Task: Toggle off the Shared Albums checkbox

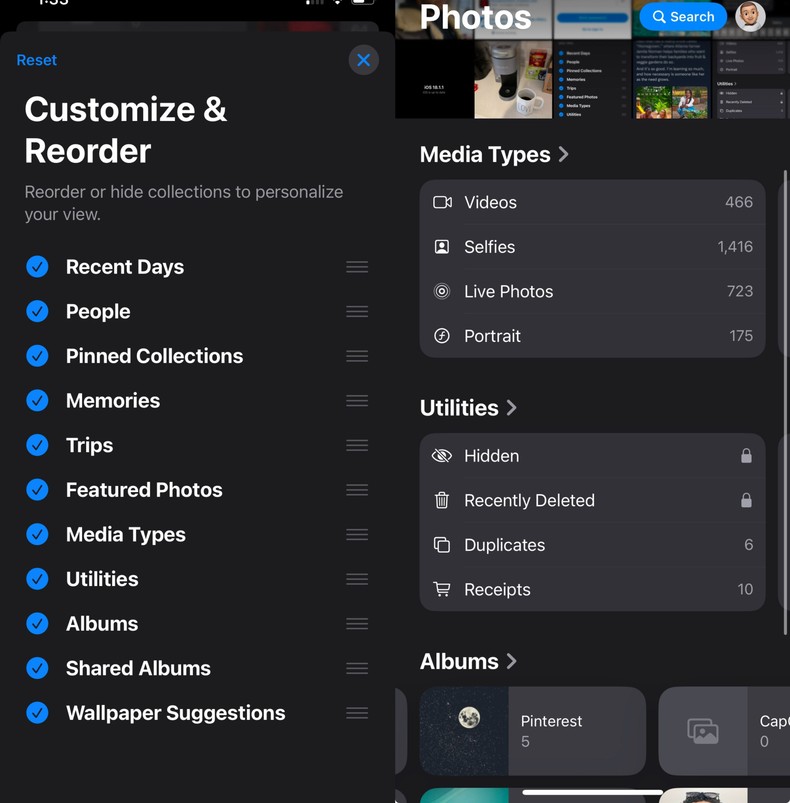Action: pos(37,668)
